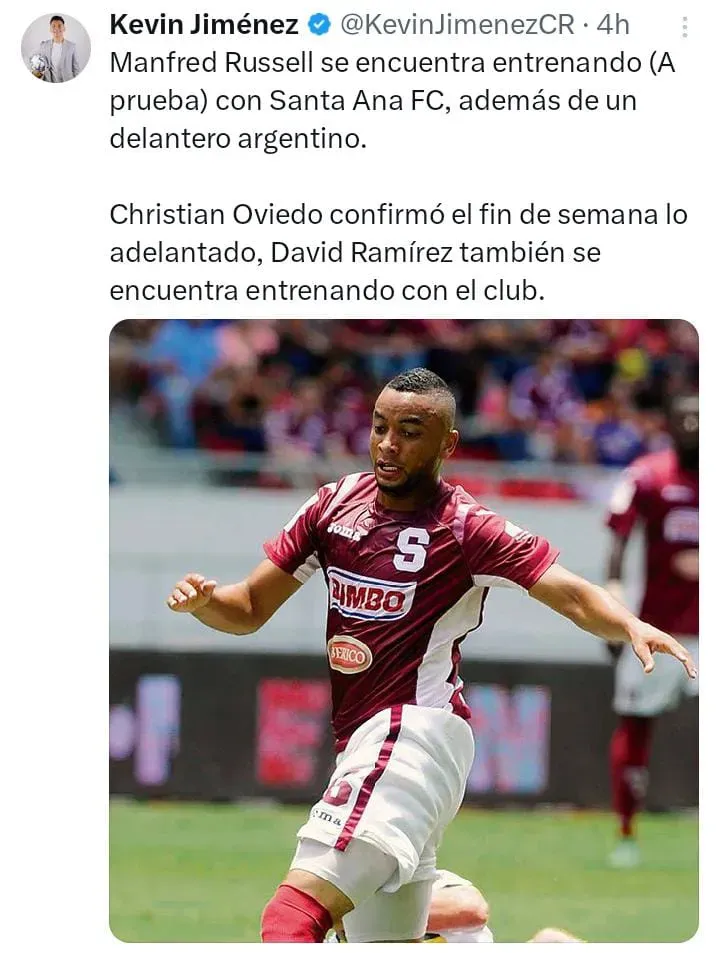Open Kevin Jiménez's profile picture
The image size is (720, 953).
tap(56, 48)
